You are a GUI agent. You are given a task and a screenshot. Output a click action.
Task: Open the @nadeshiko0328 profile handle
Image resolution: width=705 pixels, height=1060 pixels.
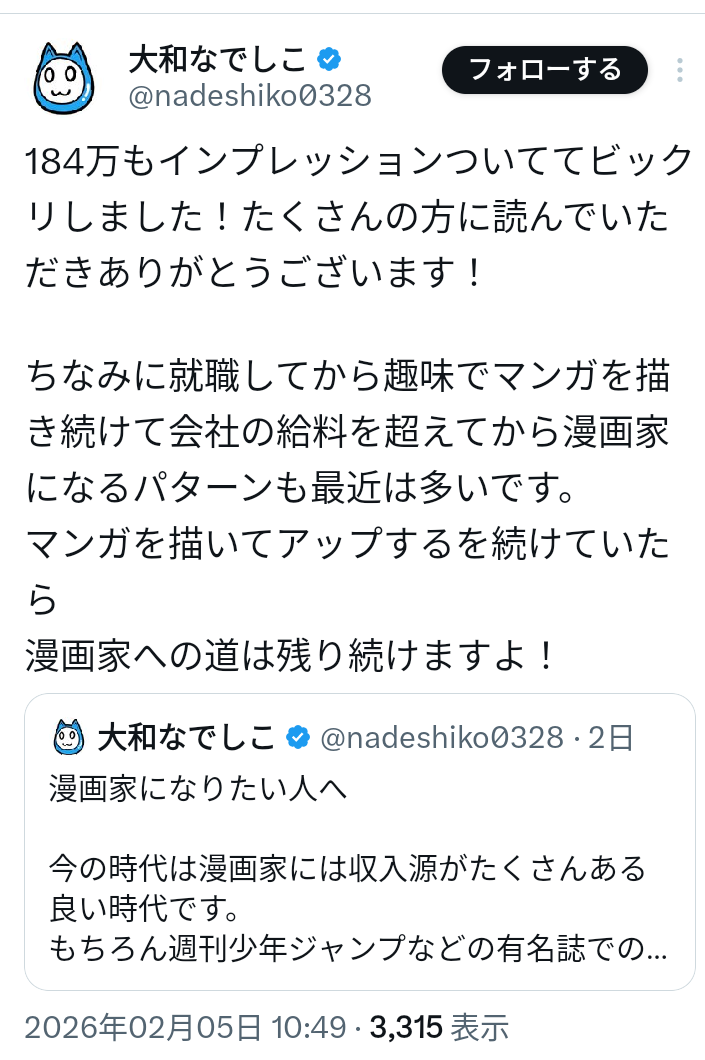[x=250, y=96]
